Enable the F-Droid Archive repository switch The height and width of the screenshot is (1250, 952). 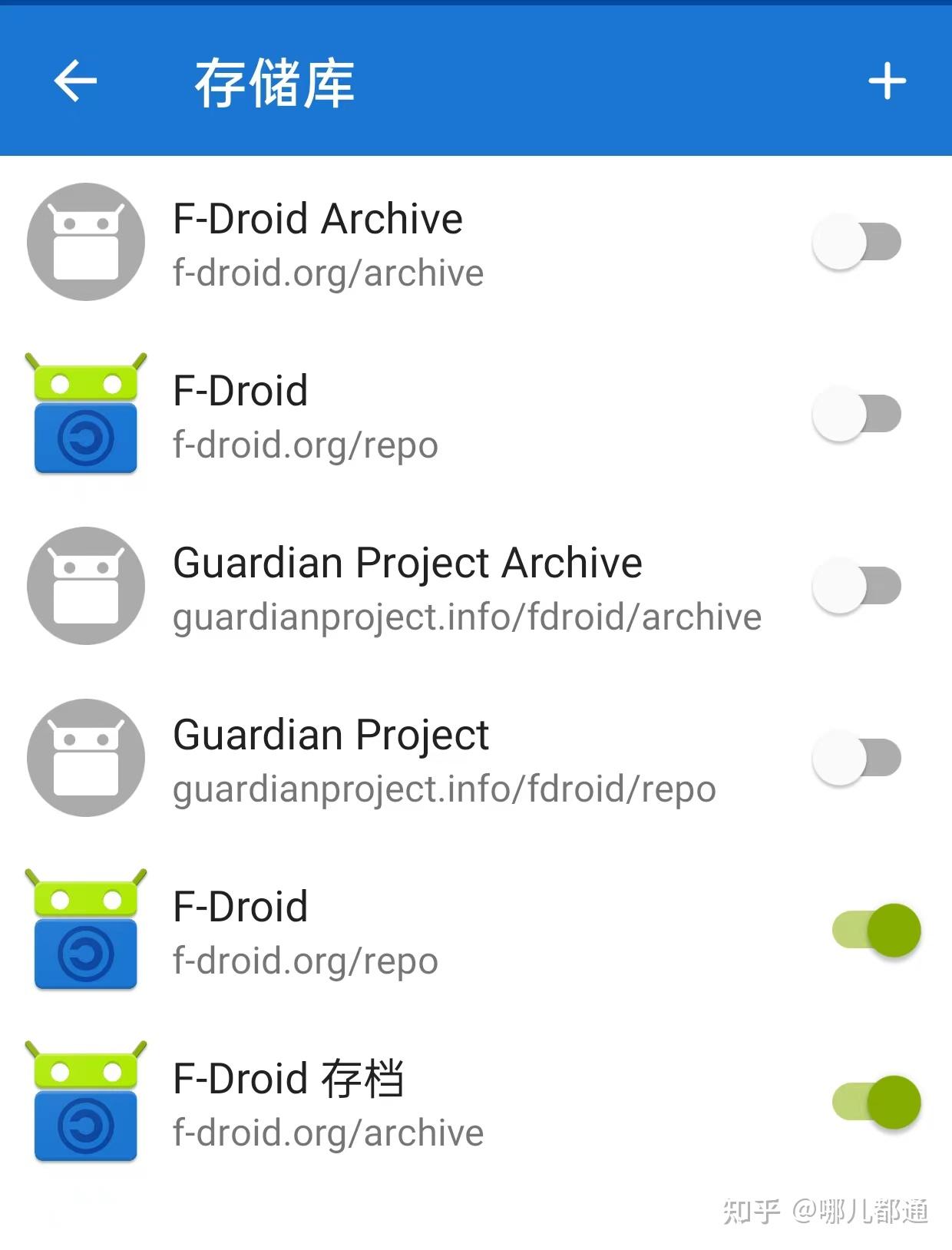(857, 243)
